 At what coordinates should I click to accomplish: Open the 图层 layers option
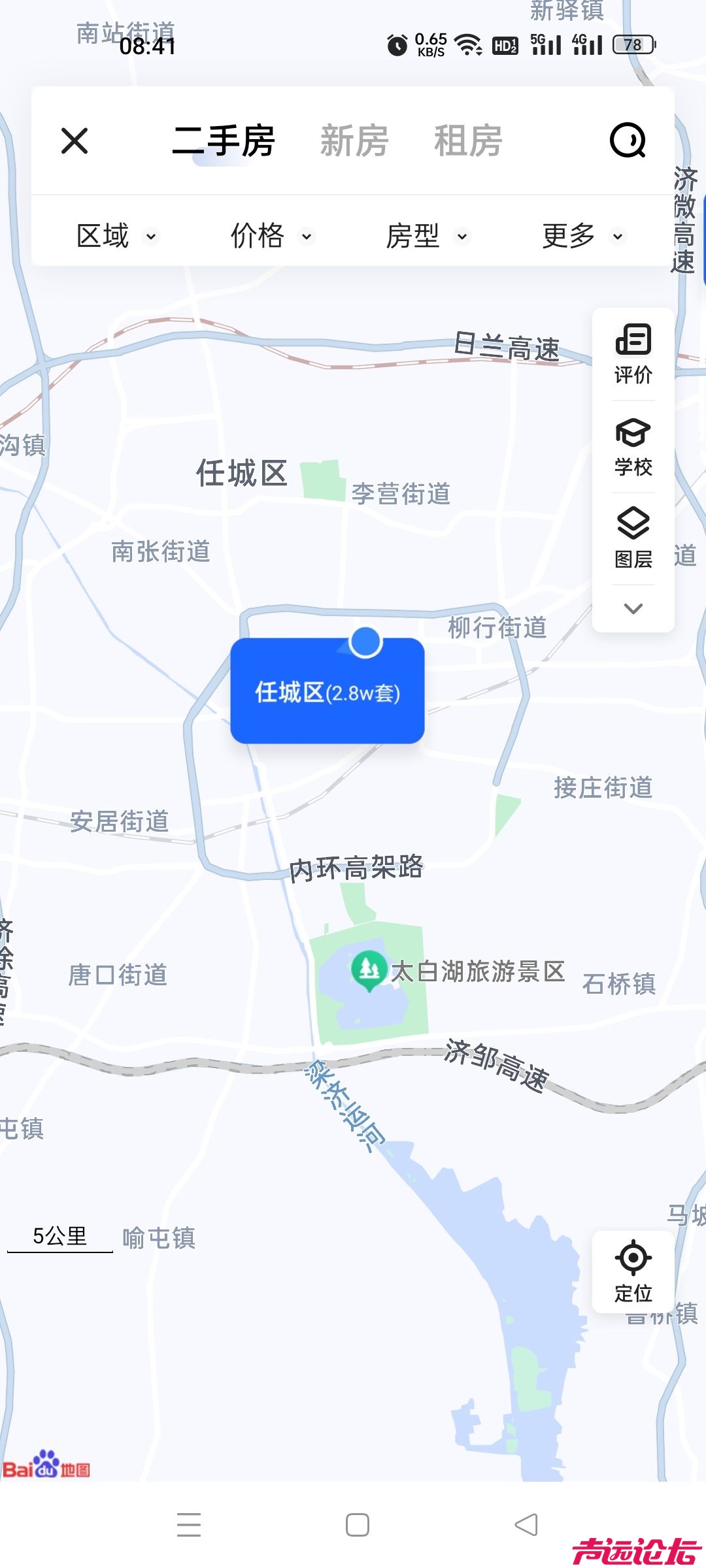click(x=633, y=539)
